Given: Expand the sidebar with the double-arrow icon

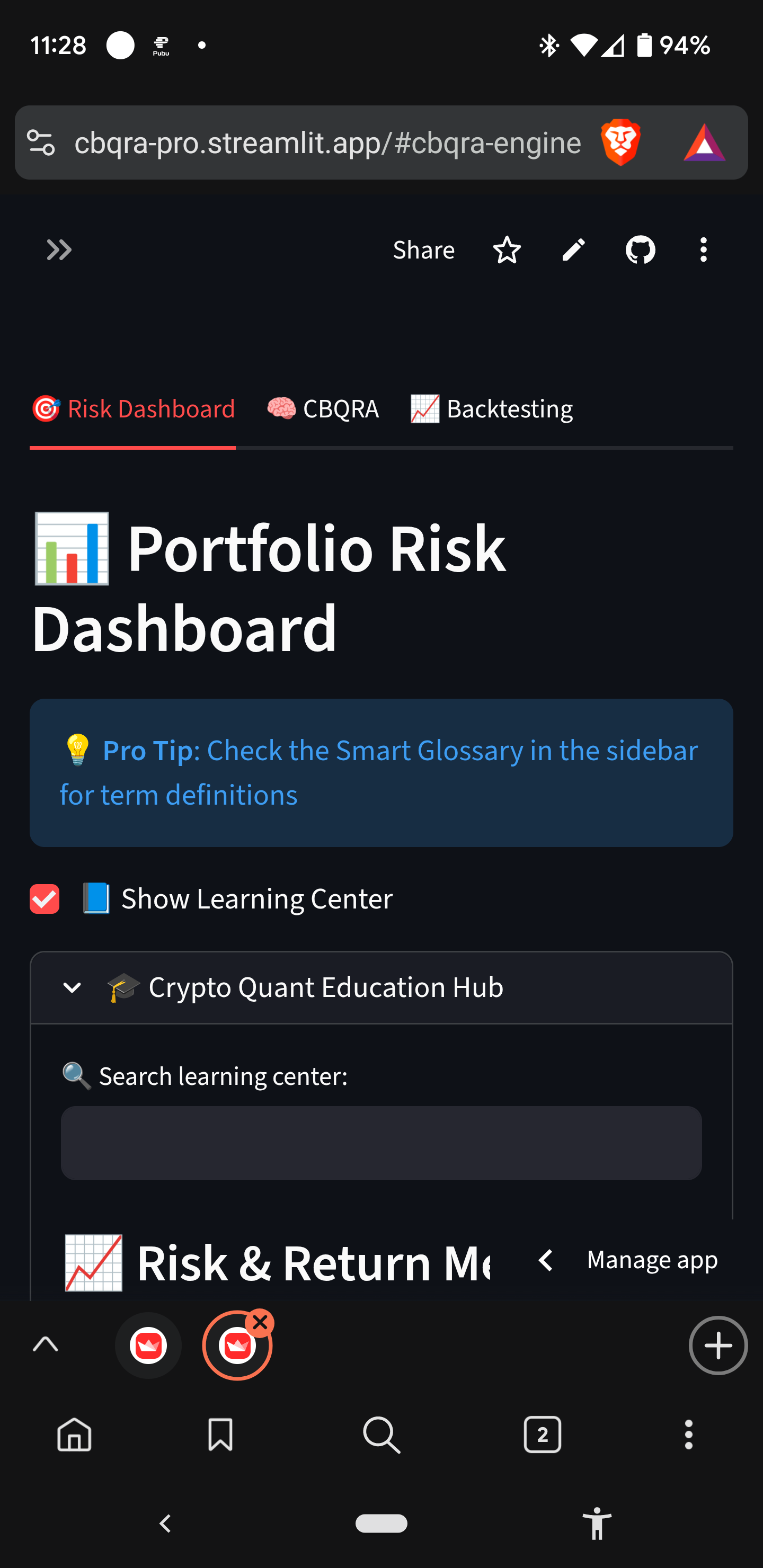Looking at the screenshot, I should pos(59,250).
